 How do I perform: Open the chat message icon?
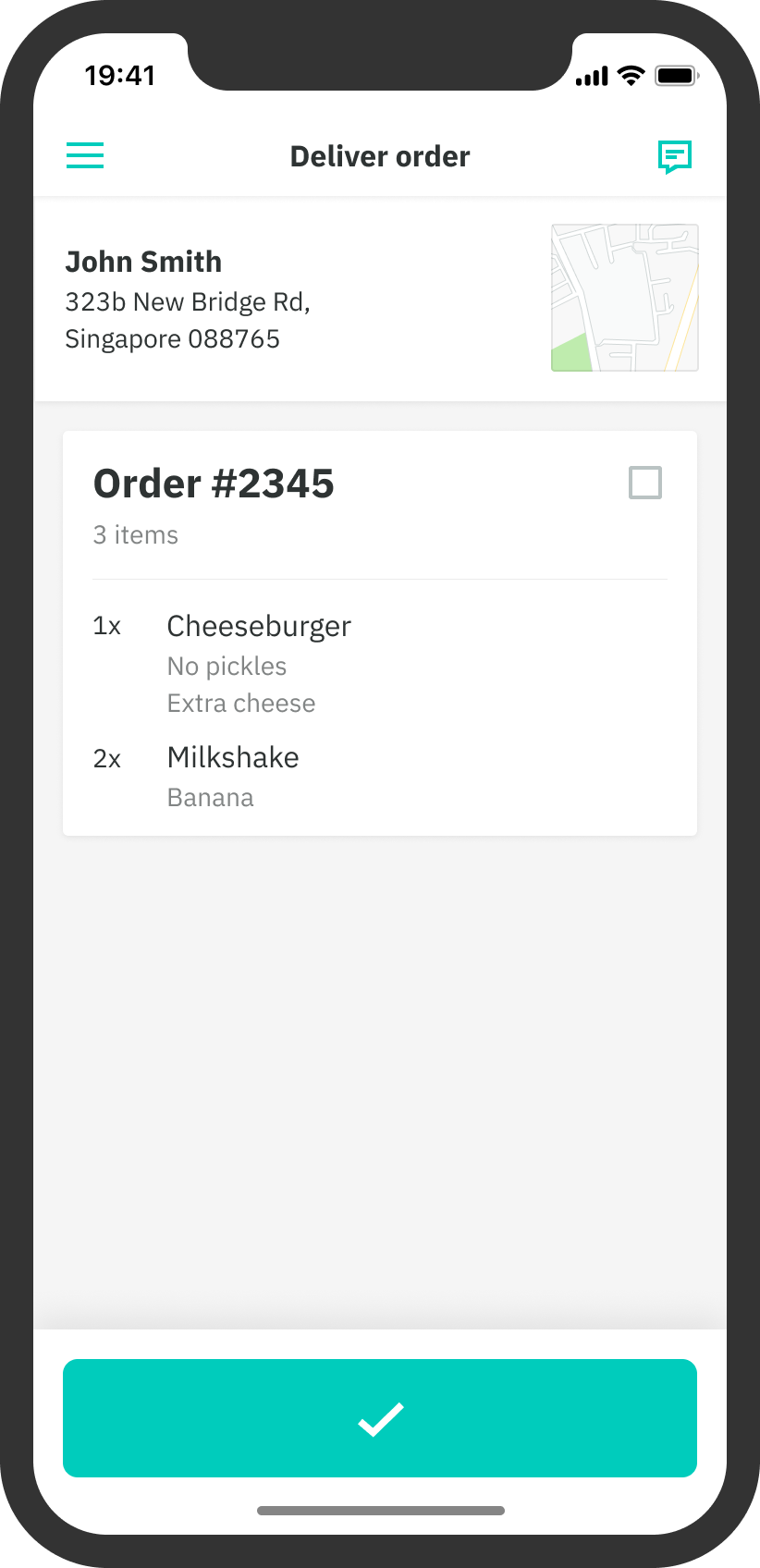(x=674, y=155)
